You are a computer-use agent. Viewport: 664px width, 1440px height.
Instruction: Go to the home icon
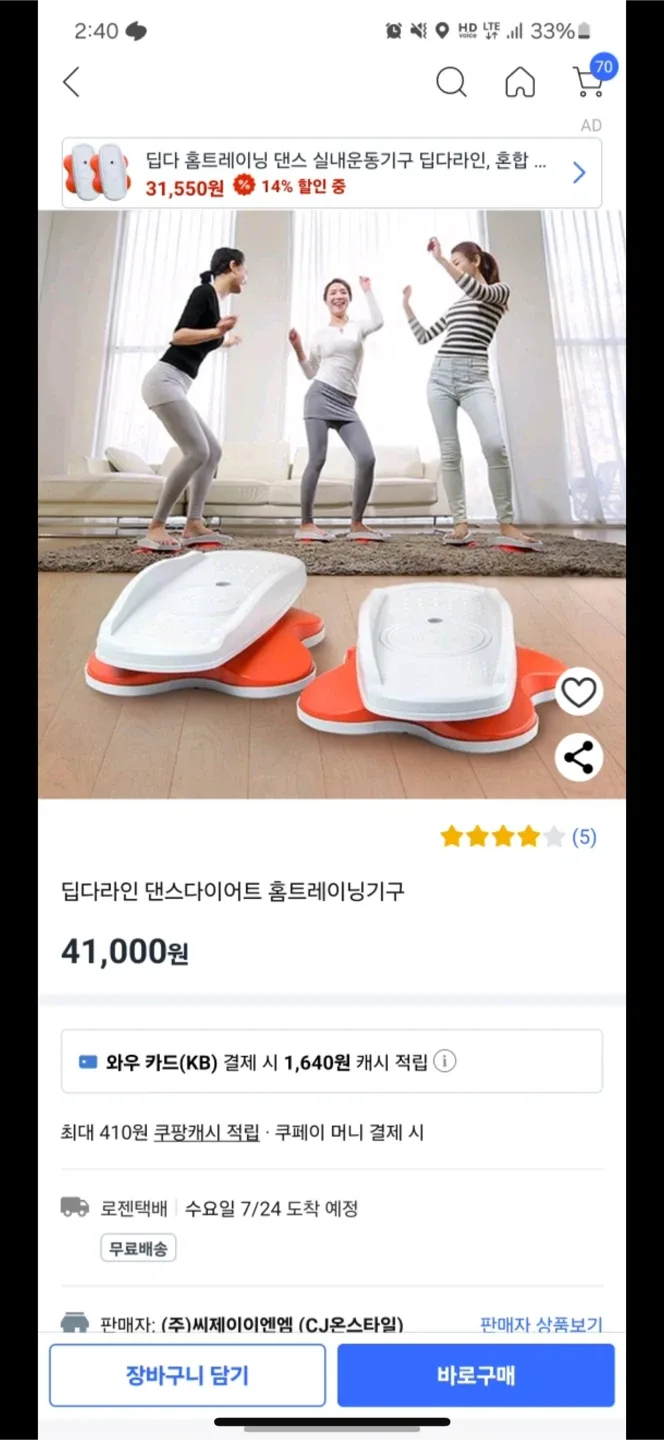(x=519, y=82)
